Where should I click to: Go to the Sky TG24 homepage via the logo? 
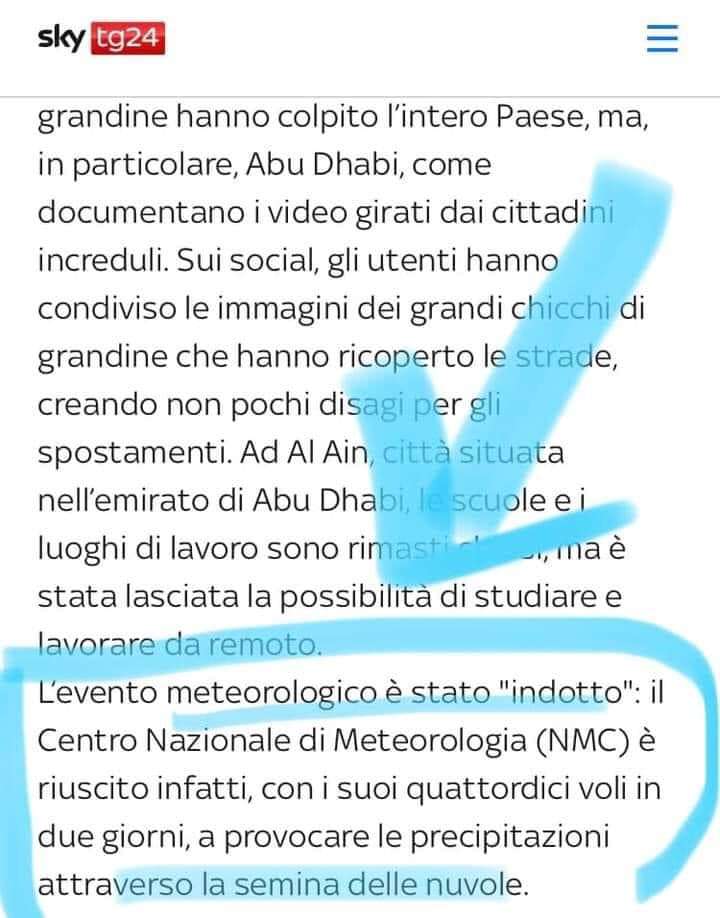[101, 39]
